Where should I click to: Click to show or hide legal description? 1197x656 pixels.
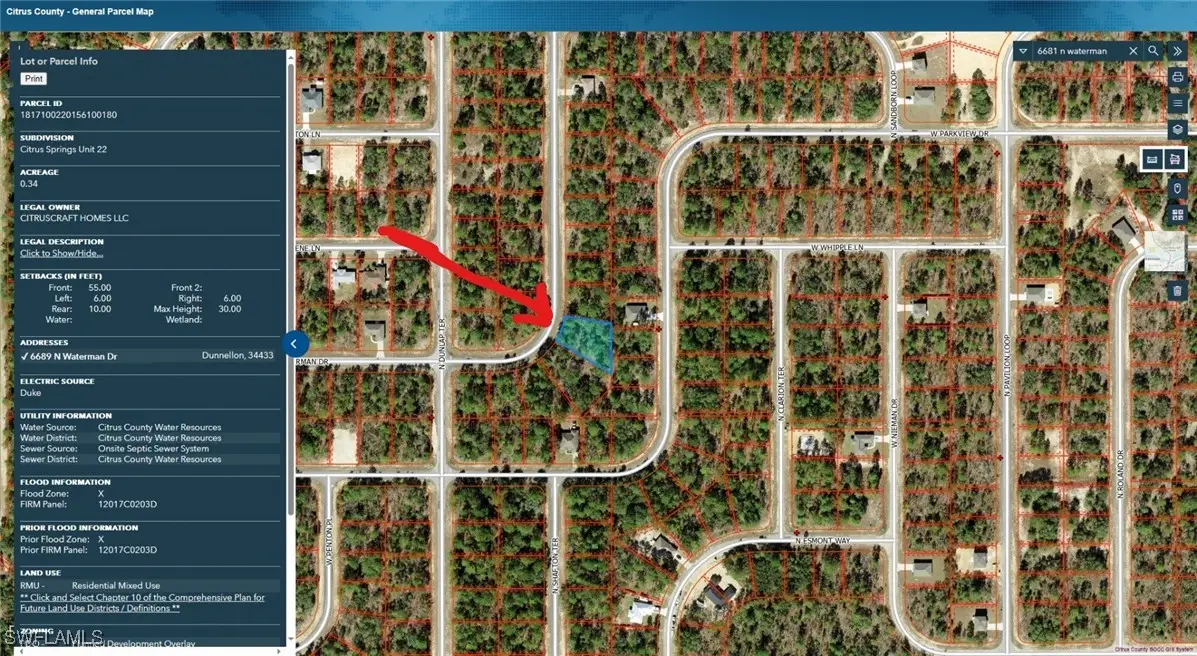61,254
